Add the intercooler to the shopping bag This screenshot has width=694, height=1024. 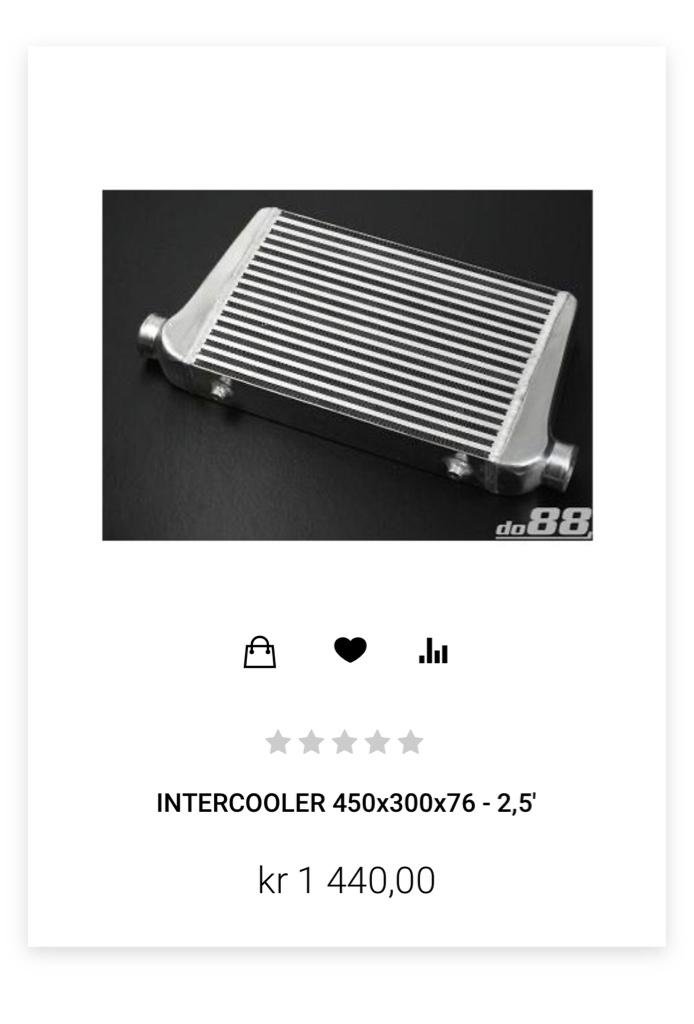click(x=260, y=652)
